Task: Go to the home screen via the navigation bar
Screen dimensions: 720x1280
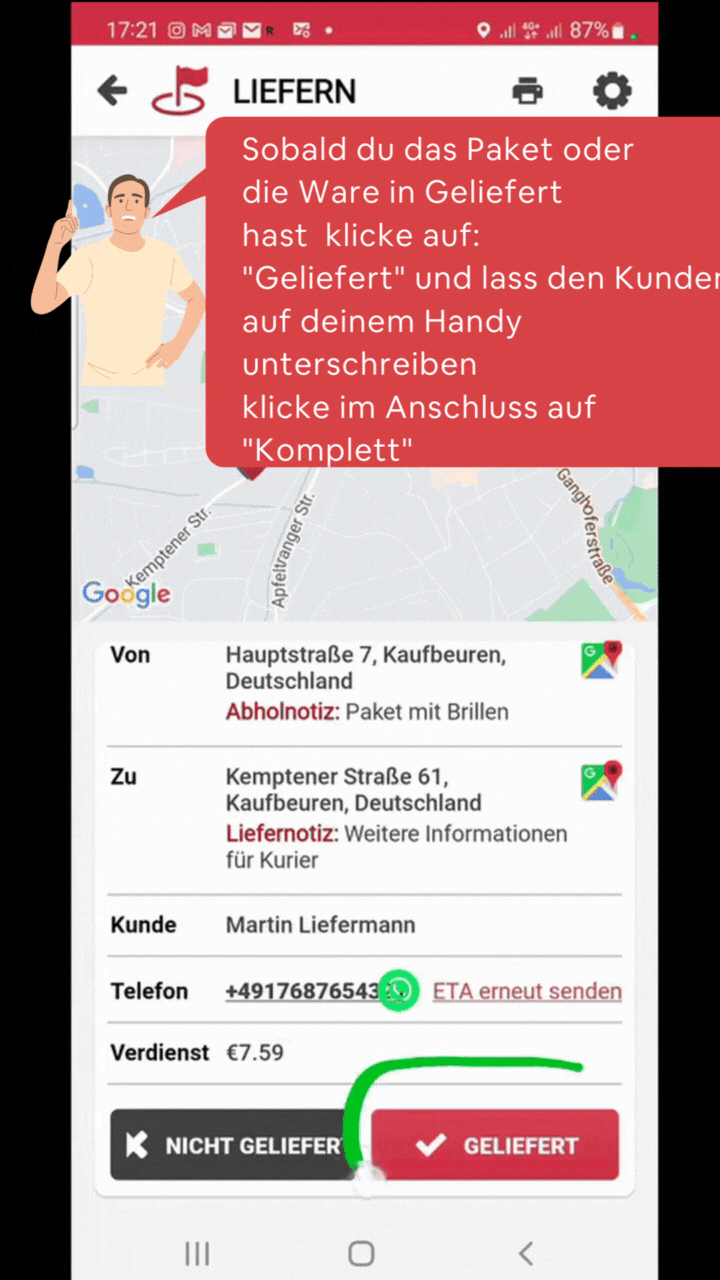Action: (x=361, y=1253)
